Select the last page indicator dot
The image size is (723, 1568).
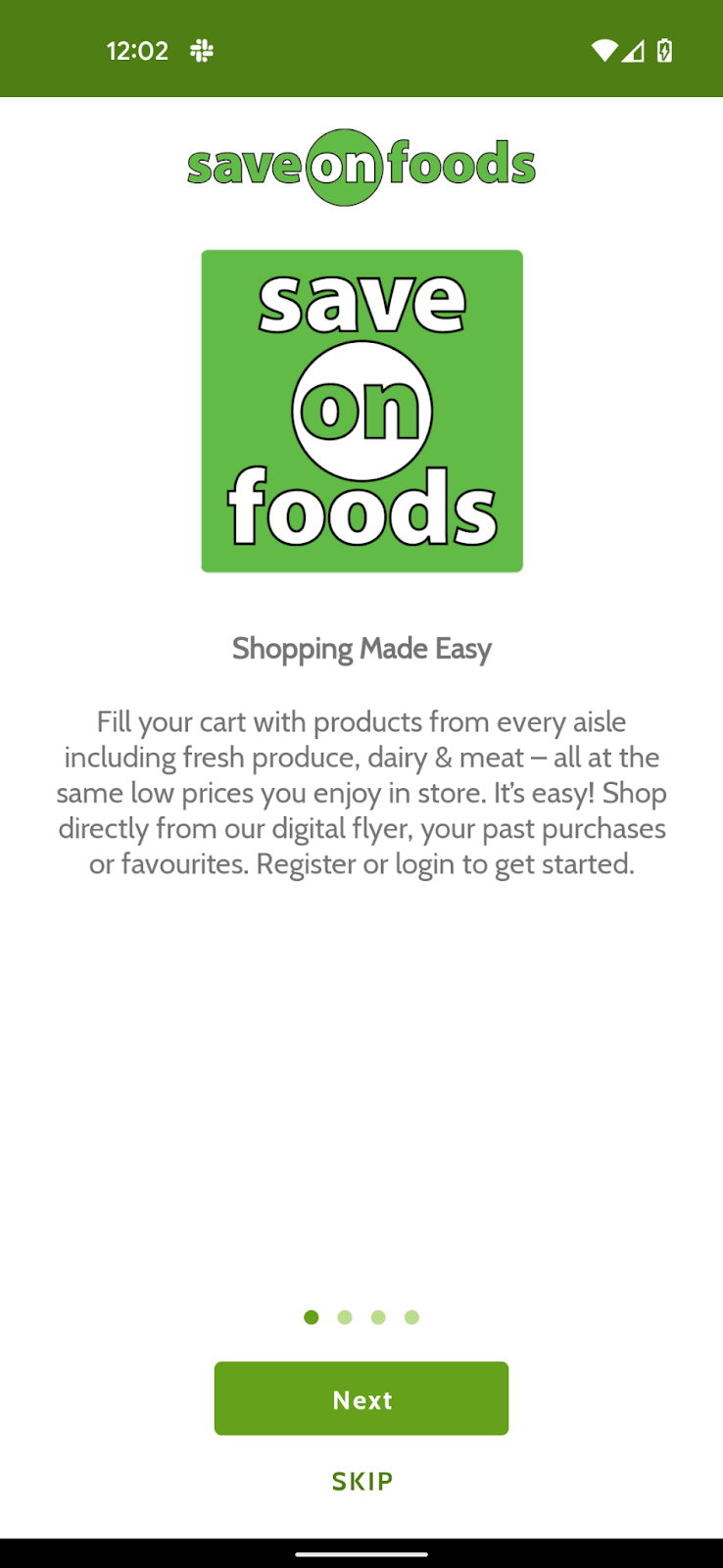411,1317
